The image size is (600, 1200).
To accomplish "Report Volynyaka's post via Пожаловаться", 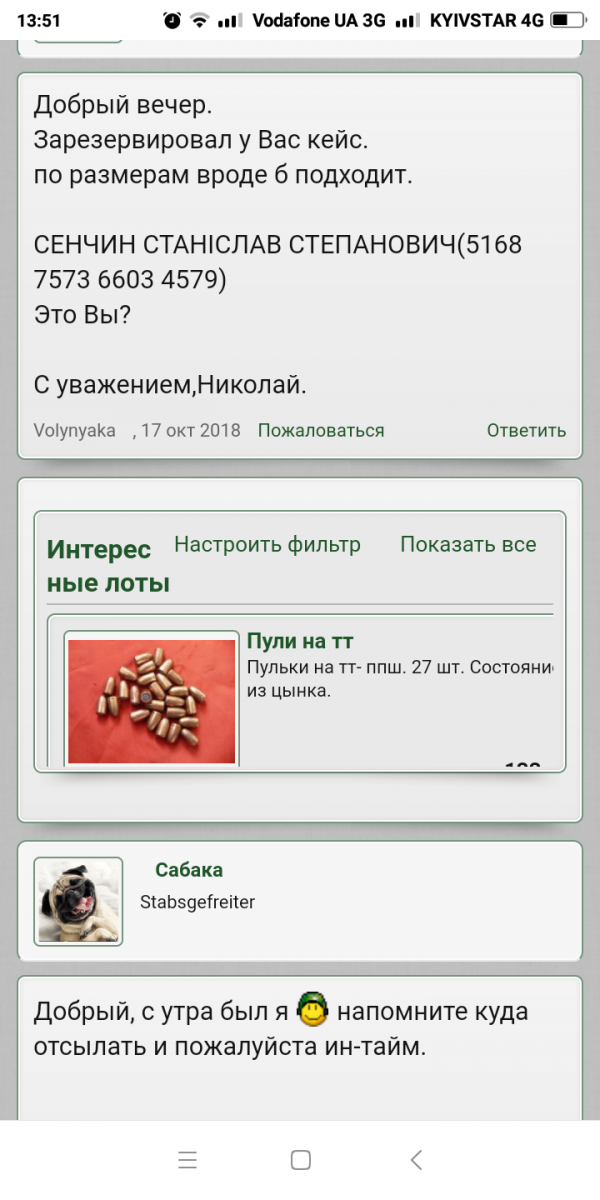I will (321, 430).
